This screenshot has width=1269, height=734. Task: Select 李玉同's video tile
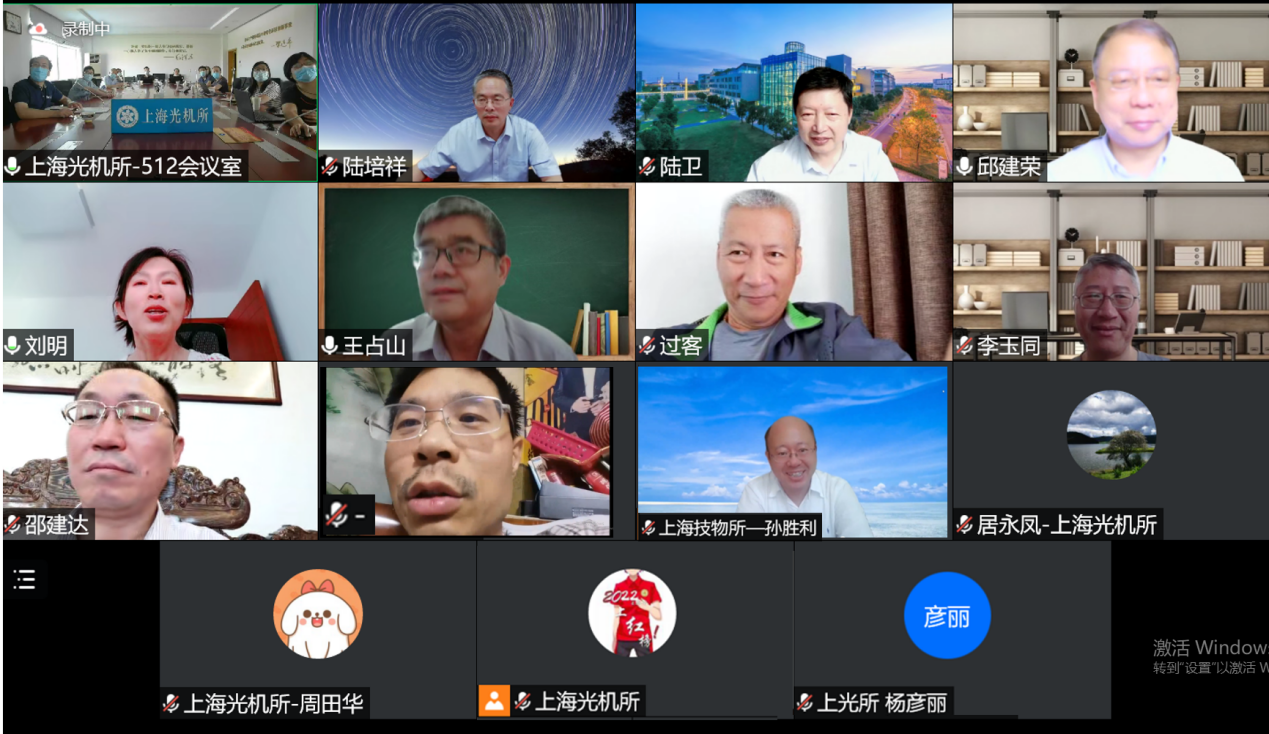[1110, 272]
